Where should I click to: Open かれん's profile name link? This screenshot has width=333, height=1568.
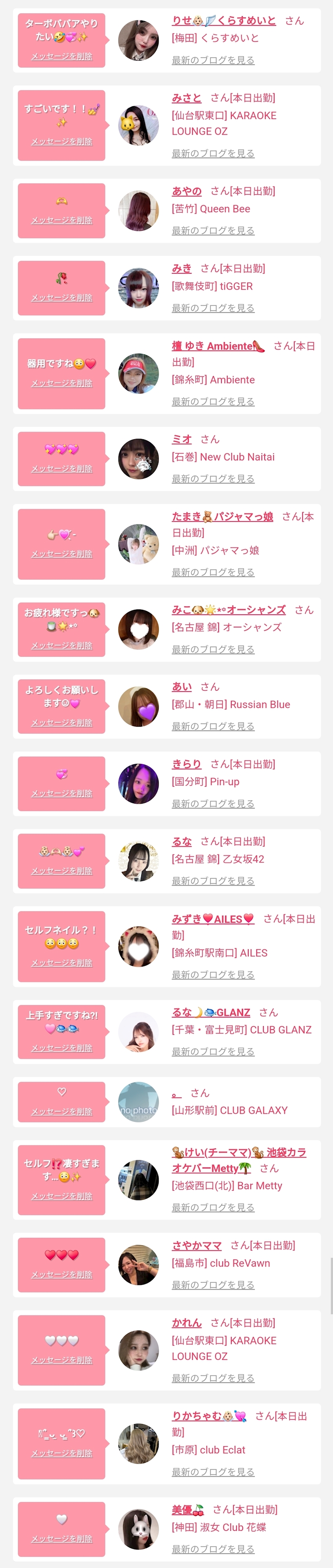[186, 1322]
